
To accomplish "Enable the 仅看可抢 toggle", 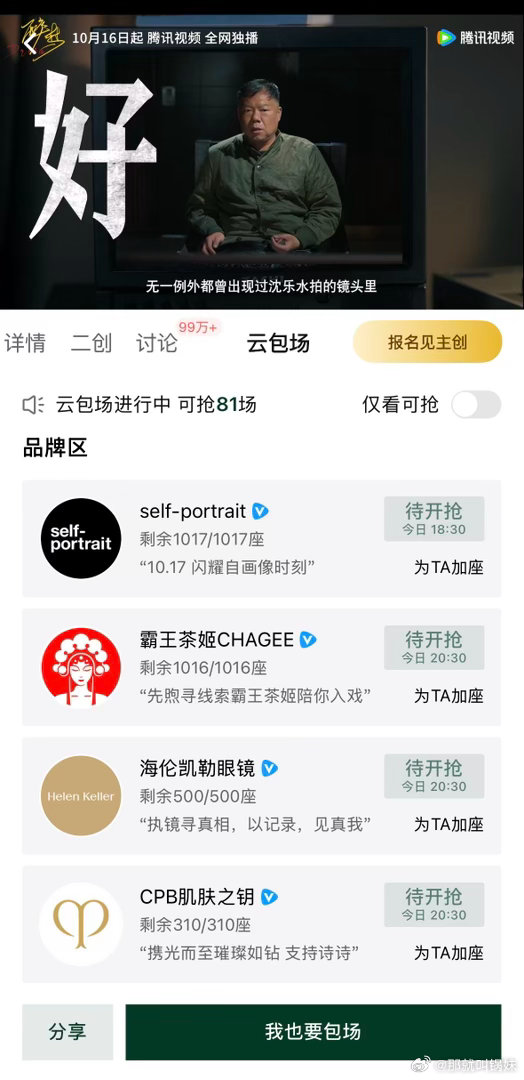I will 476,404.
